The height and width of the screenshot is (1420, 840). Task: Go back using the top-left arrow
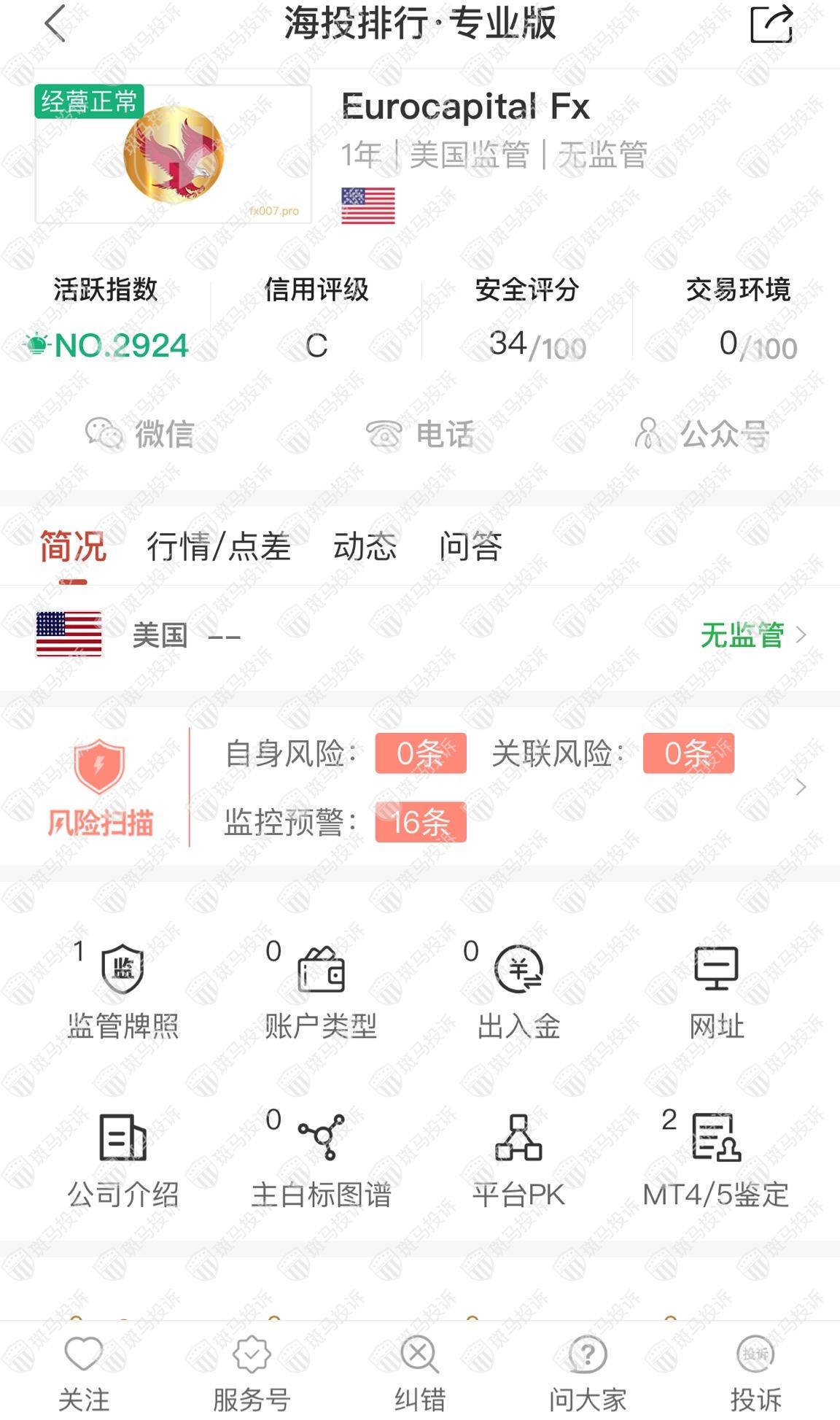(55, 23)
